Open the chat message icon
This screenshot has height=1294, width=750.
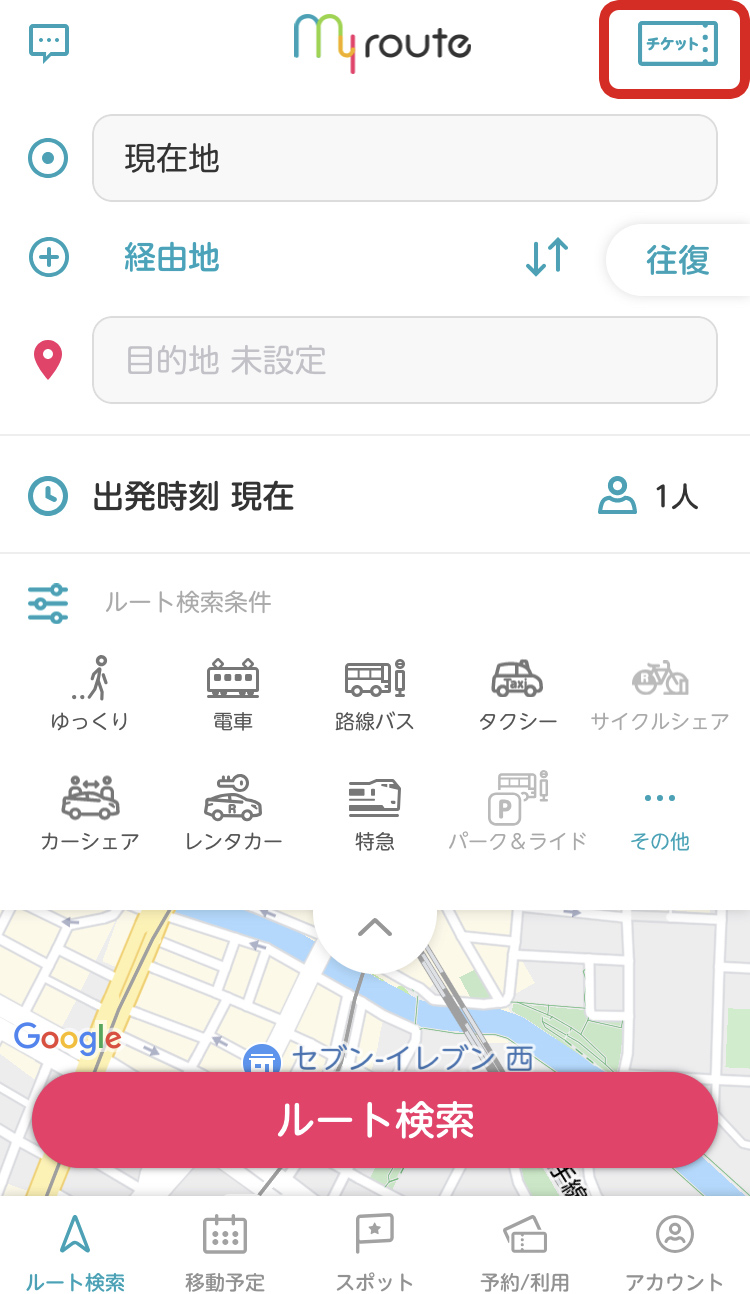pyautogui.click(x=49, y=43)
